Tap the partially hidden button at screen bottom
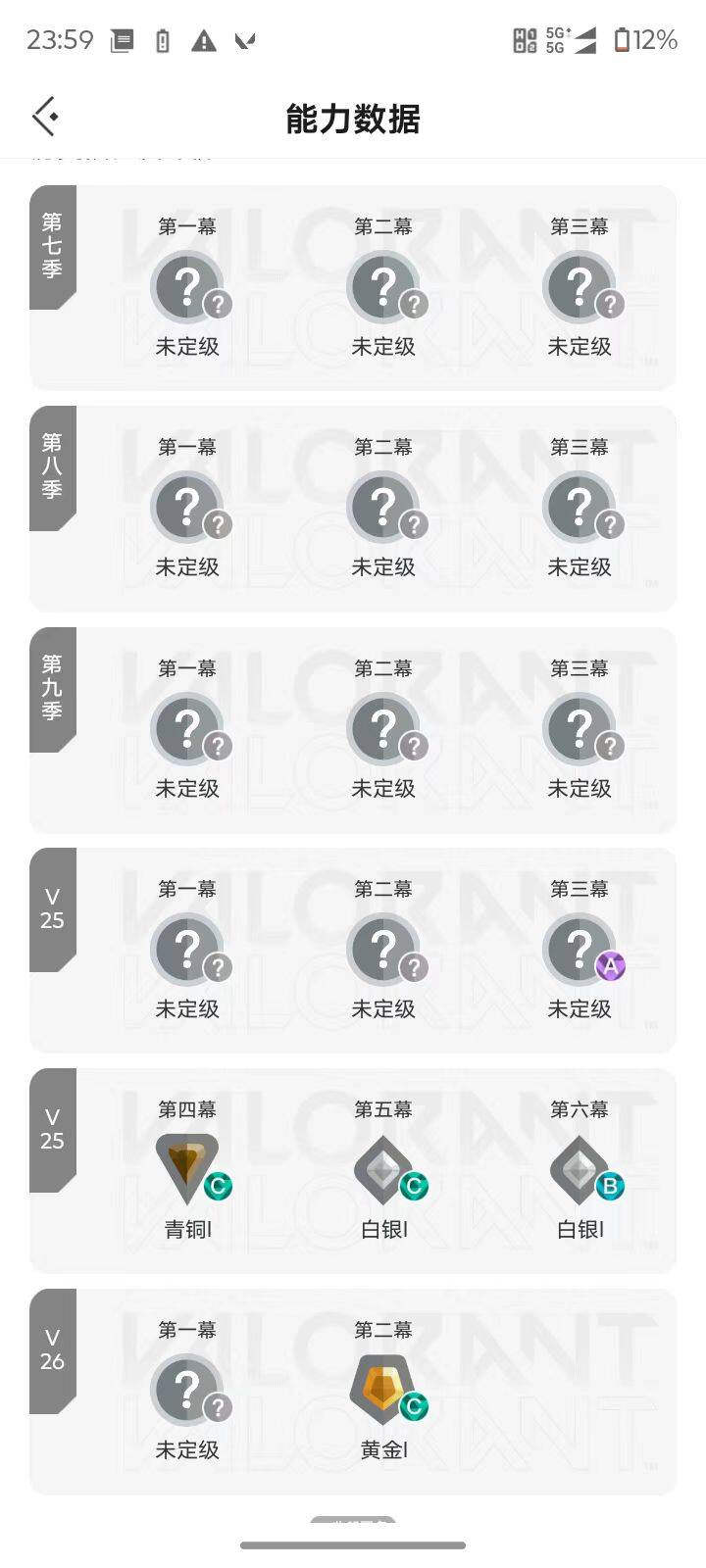 (x=353, y=1517)
